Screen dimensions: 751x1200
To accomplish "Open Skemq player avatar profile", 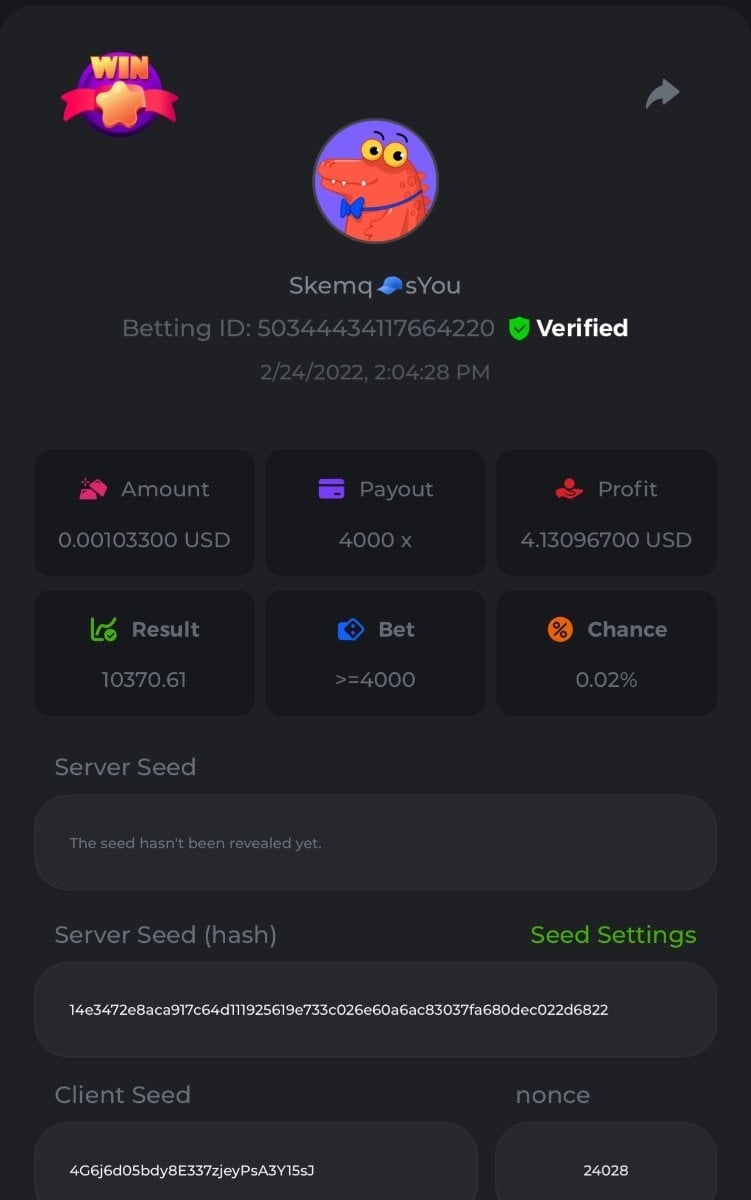I will pyautogui.click(x=375, y=181).
